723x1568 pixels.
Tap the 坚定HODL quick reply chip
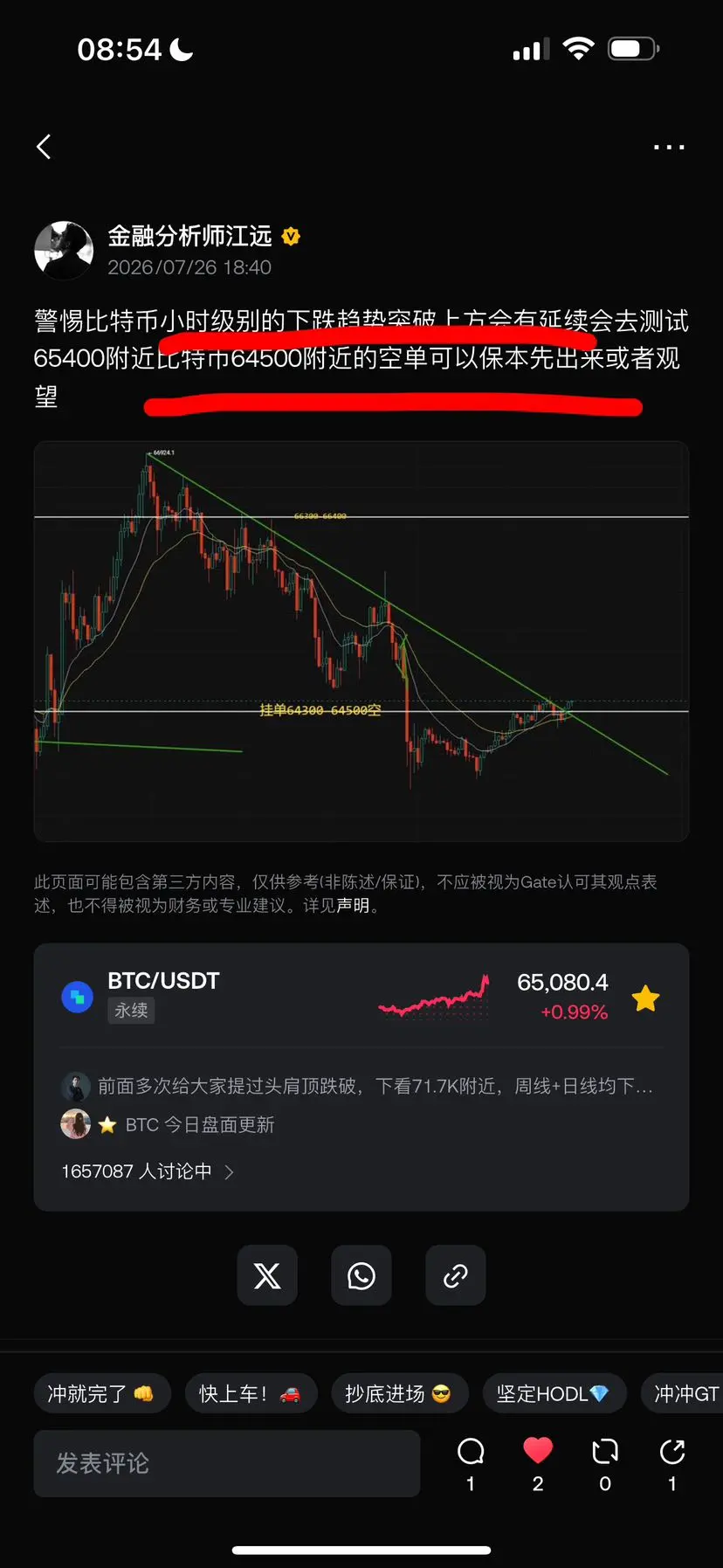[554, 1393]
